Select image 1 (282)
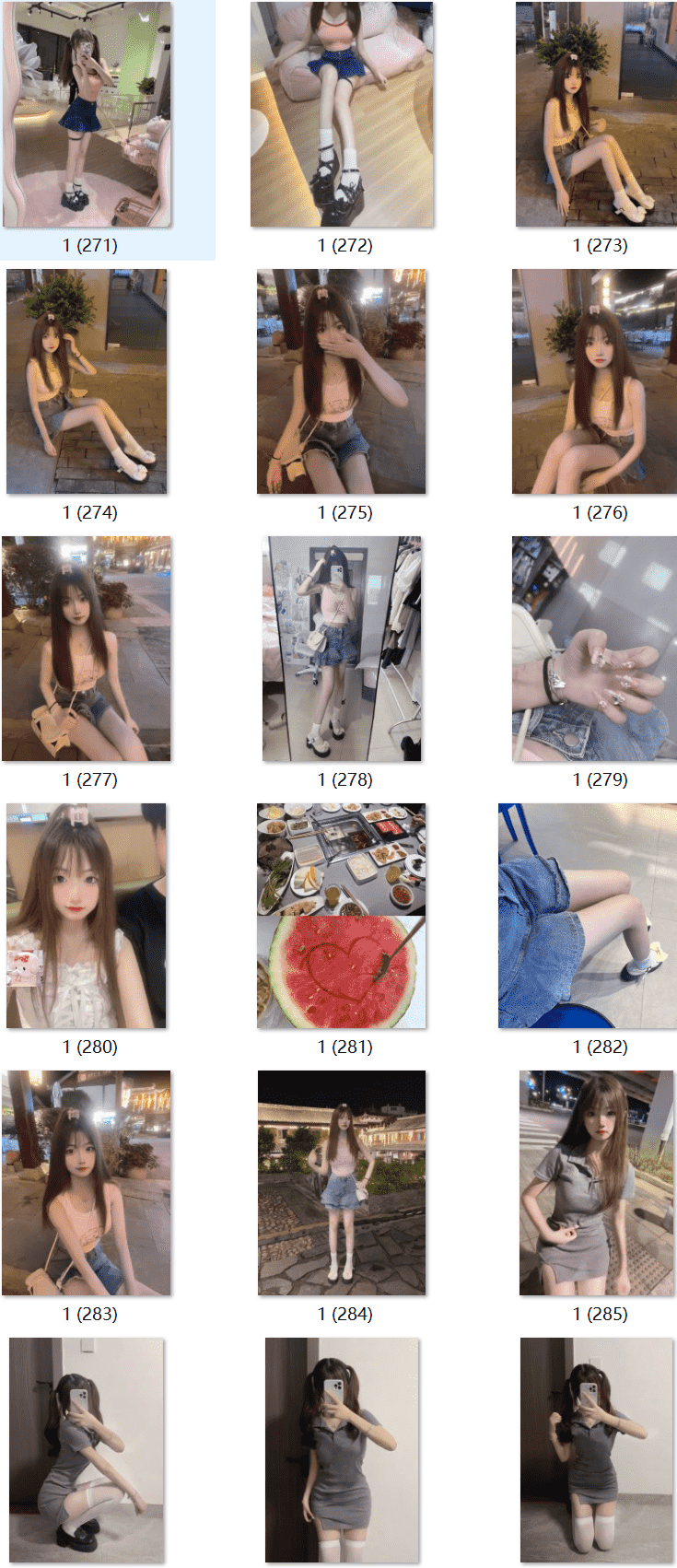Screen dimensions: 677x1568 pos(589,916)
